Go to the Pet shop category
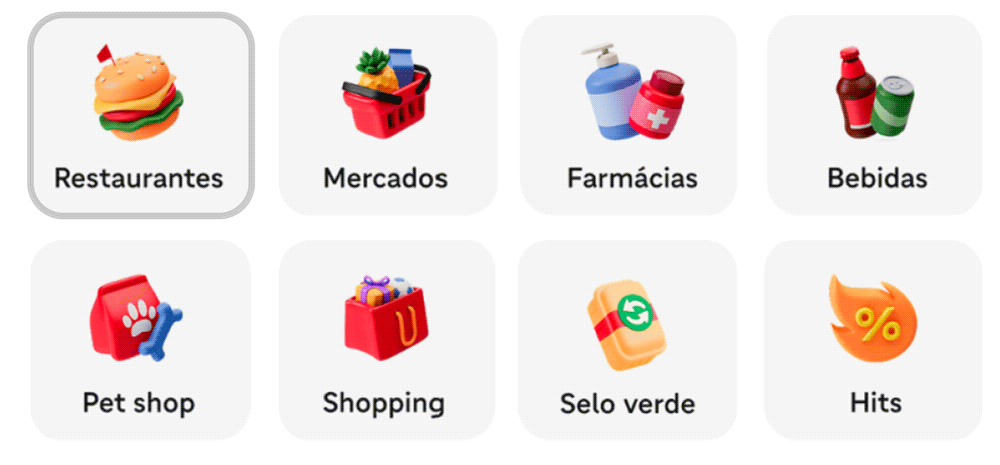1000x465 pixels. pyautogui.click(x=140, y=340)
